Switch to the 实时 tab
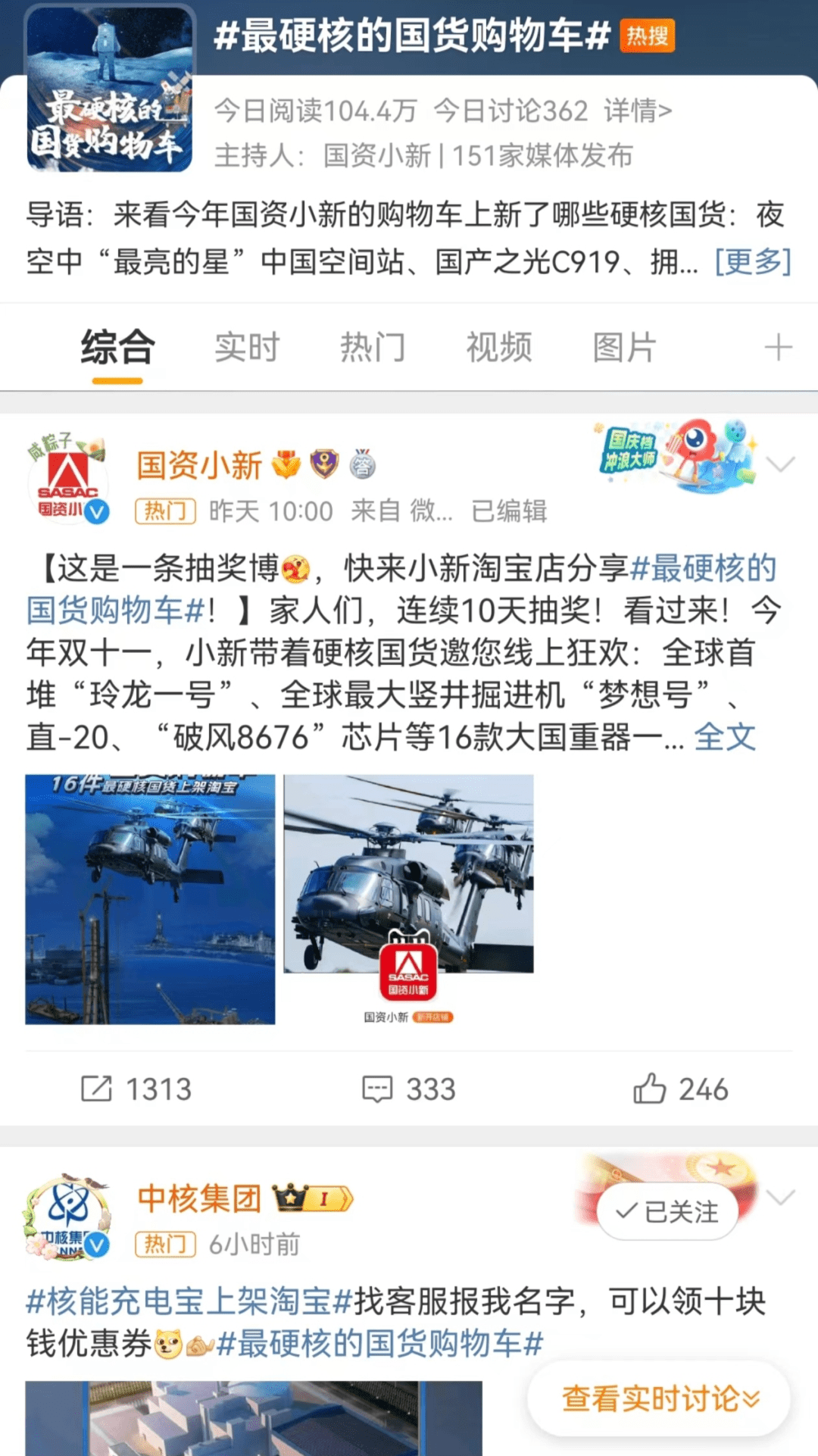Screen dimensions: 818x1456 [247, 348]
